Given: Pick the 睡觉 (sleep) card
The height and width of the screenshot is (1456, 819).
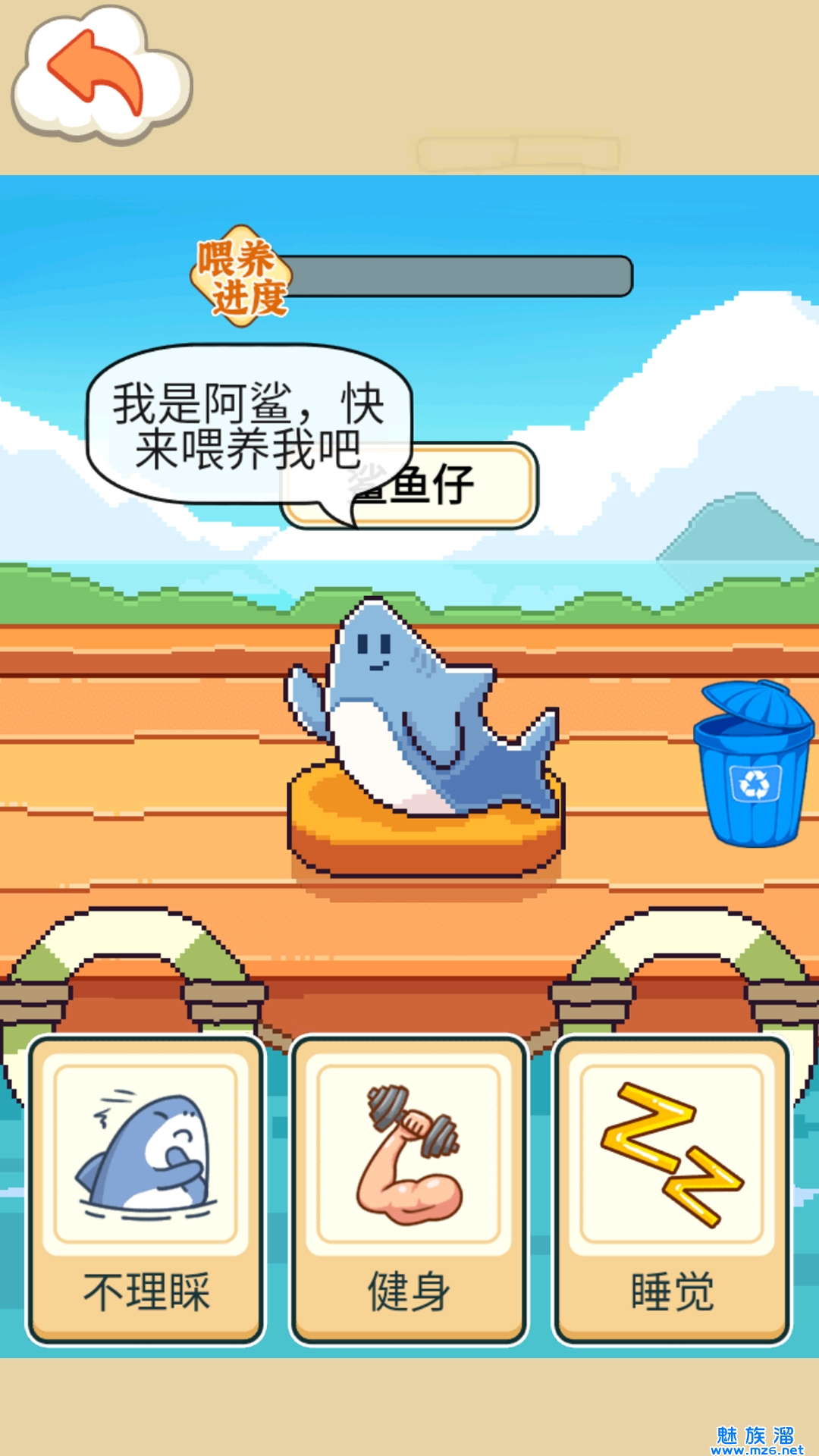Looking at the screenshot, I should click(672, 1188).
